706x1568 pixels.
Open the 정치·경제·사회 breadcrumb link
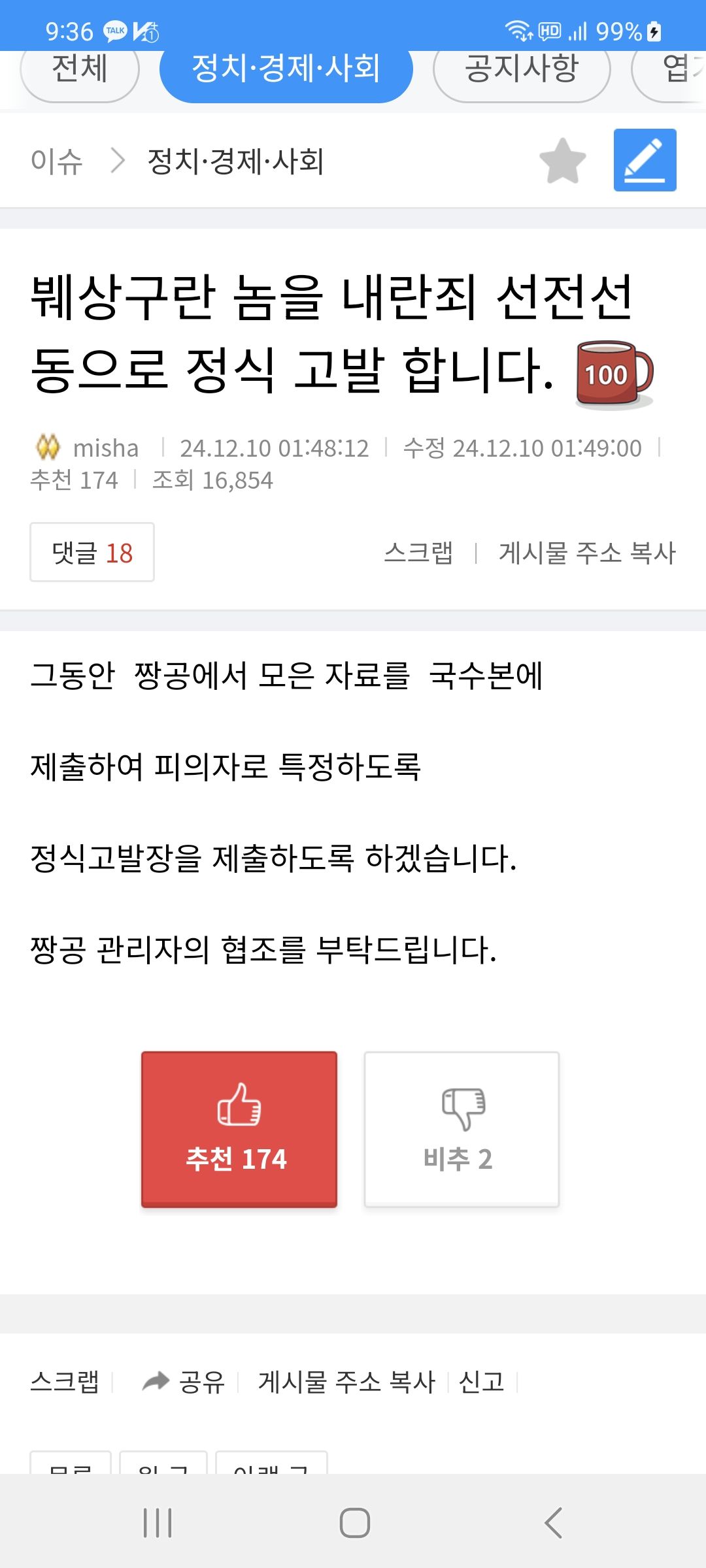click(235, 161)
